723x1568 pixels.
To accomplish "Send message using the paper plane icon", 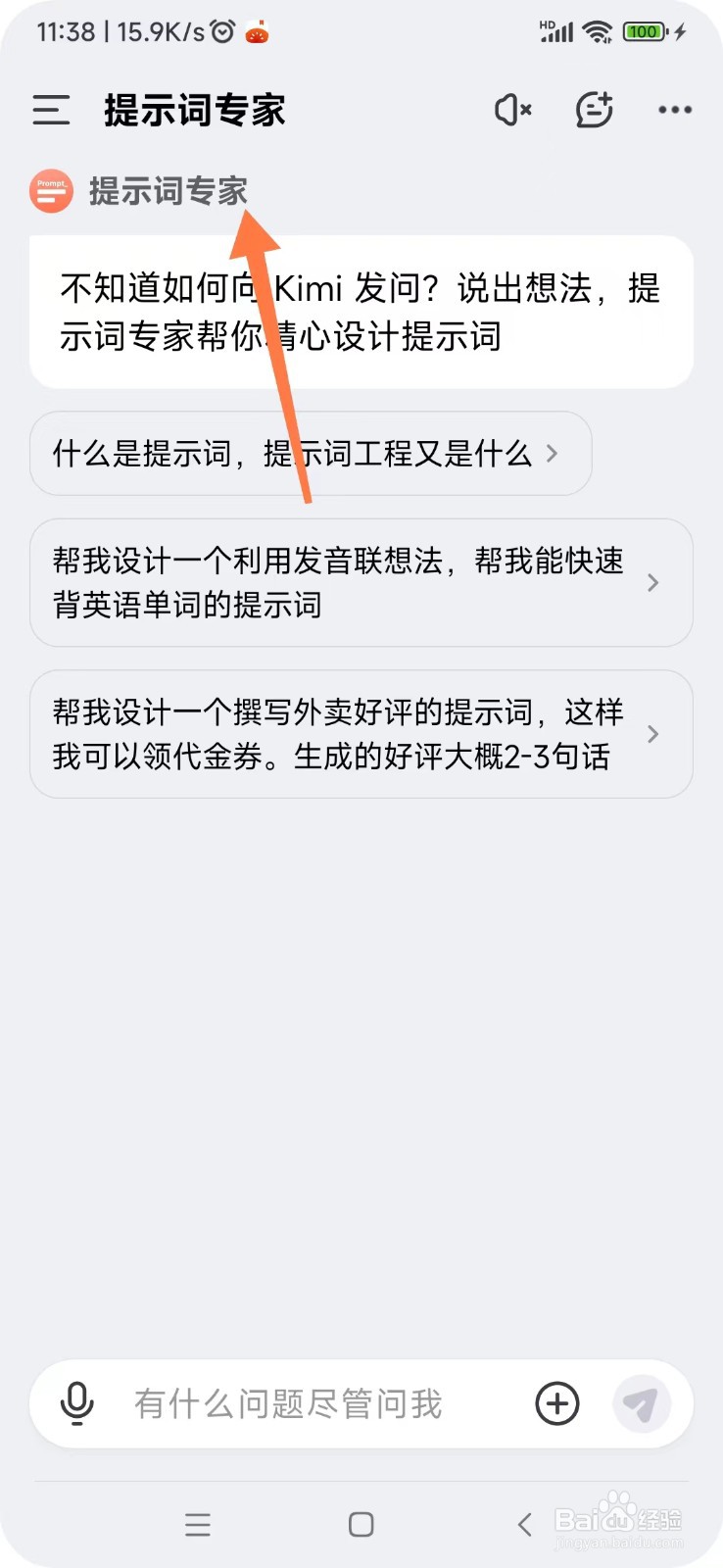I will 643,1403.
